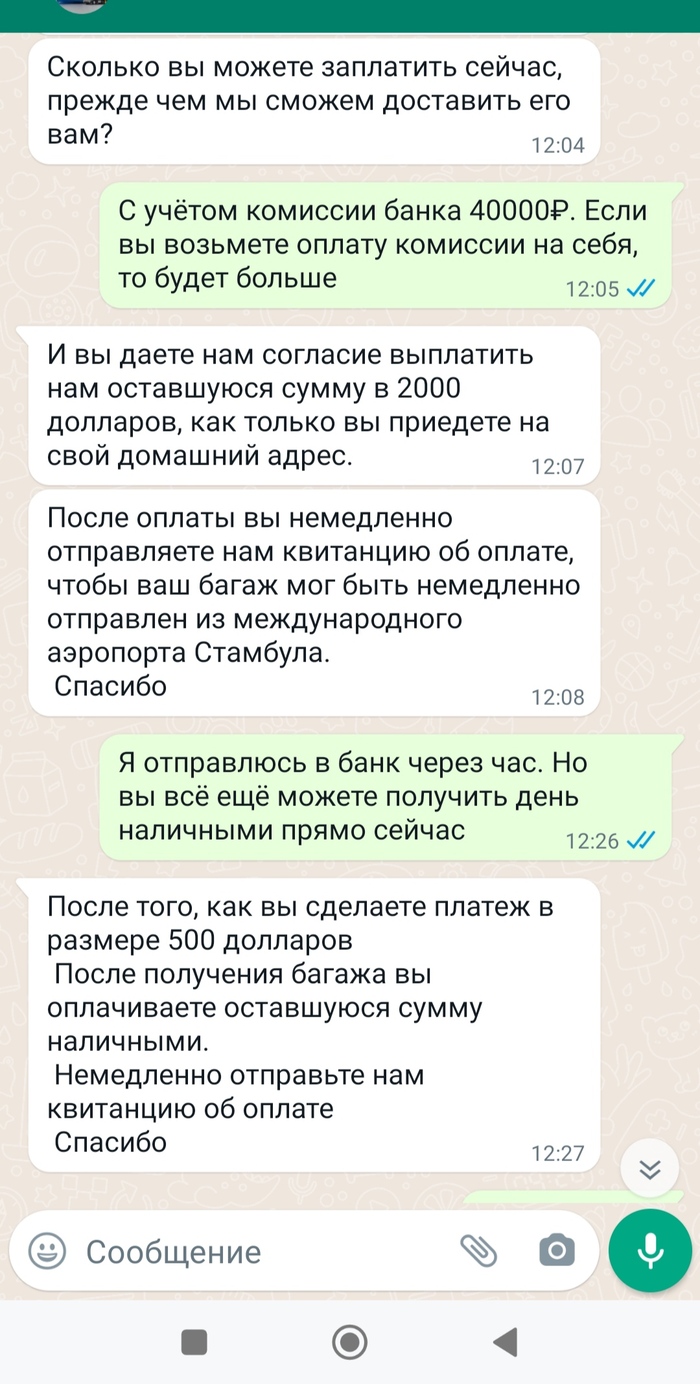Image resolution: width=700 pixels, height=1384 pixels.
Task: Open the emoji picker
Action: point(47,1250)
